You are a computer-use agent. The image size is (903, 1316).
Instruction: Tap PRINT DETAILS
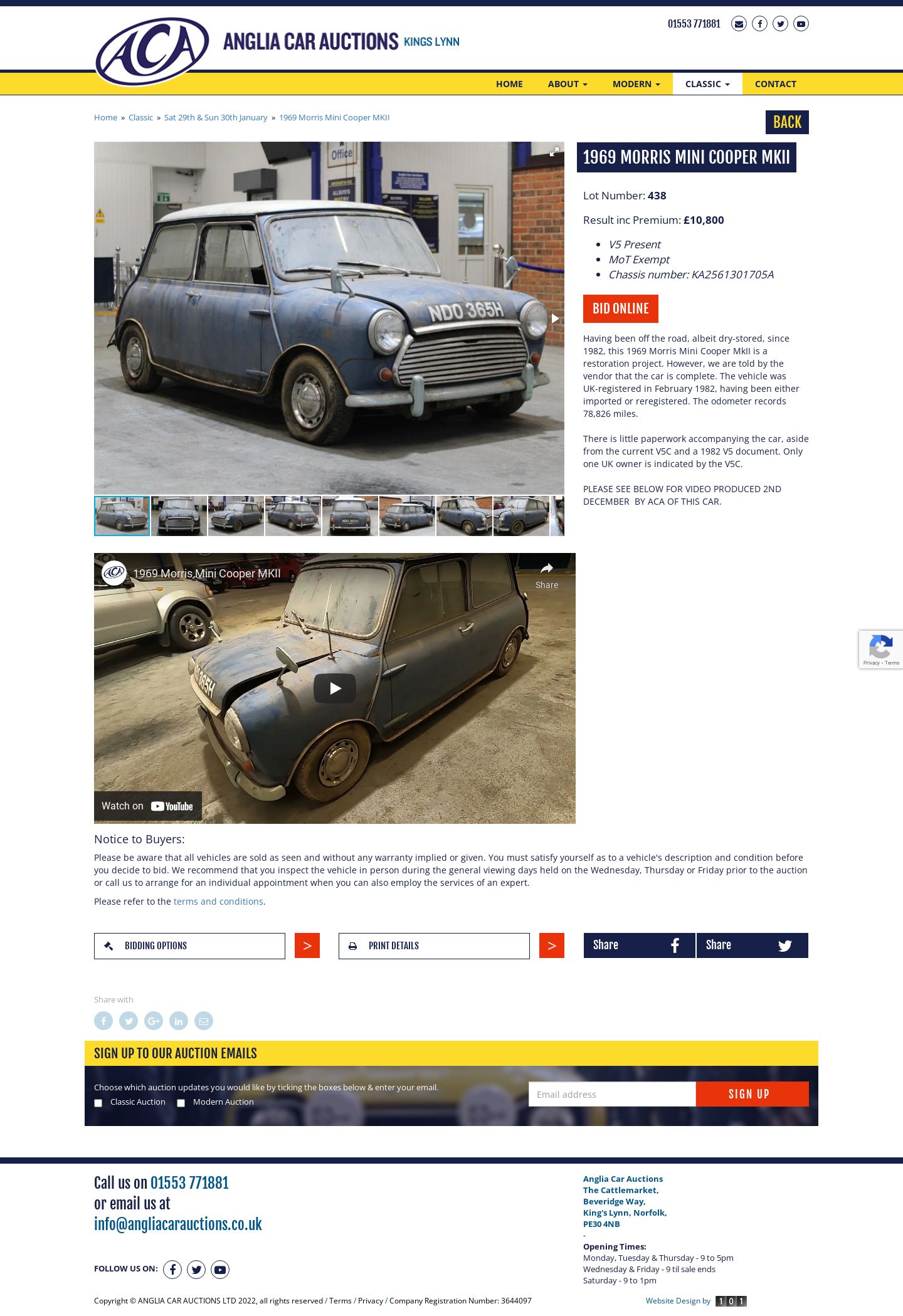[x=434, y=946]
